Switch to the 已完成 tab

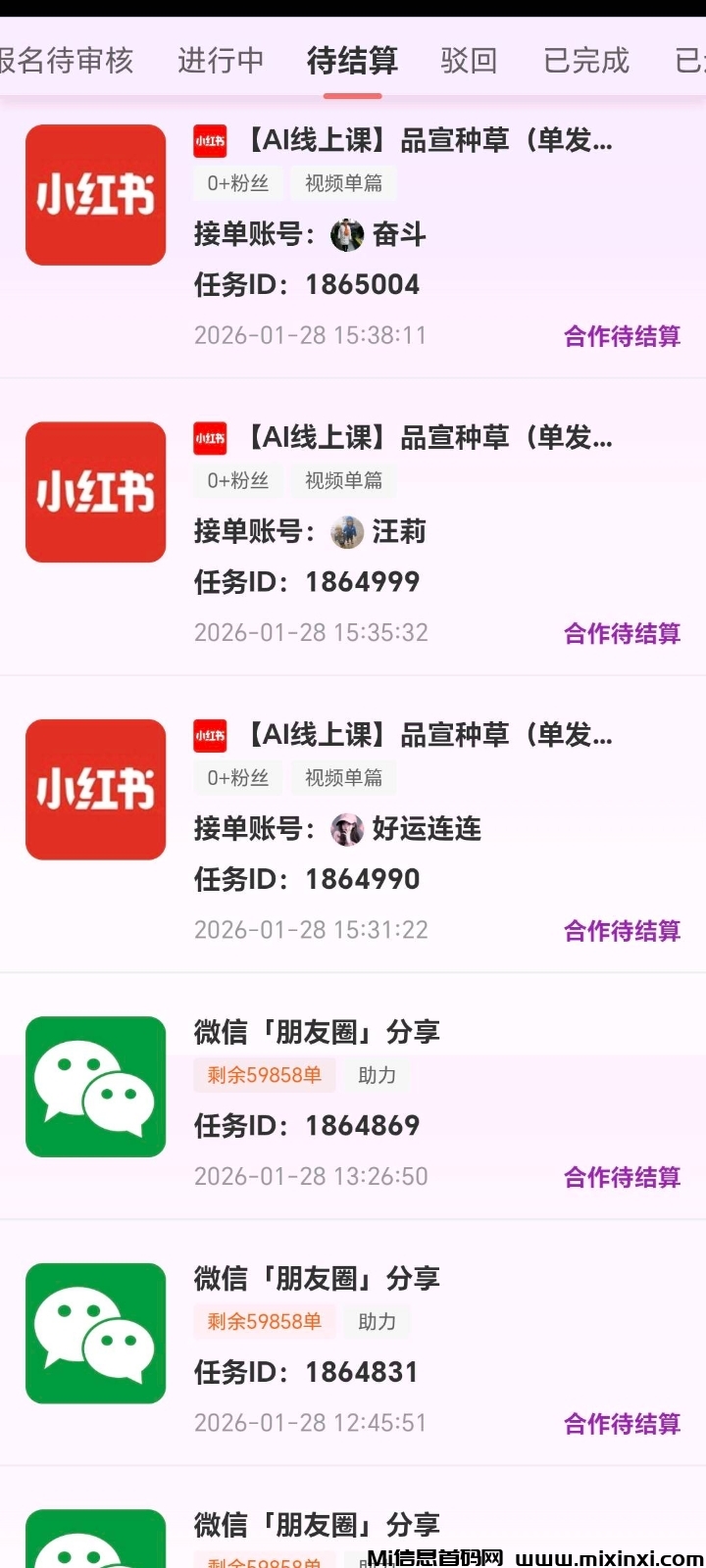(x=585, y=61)
